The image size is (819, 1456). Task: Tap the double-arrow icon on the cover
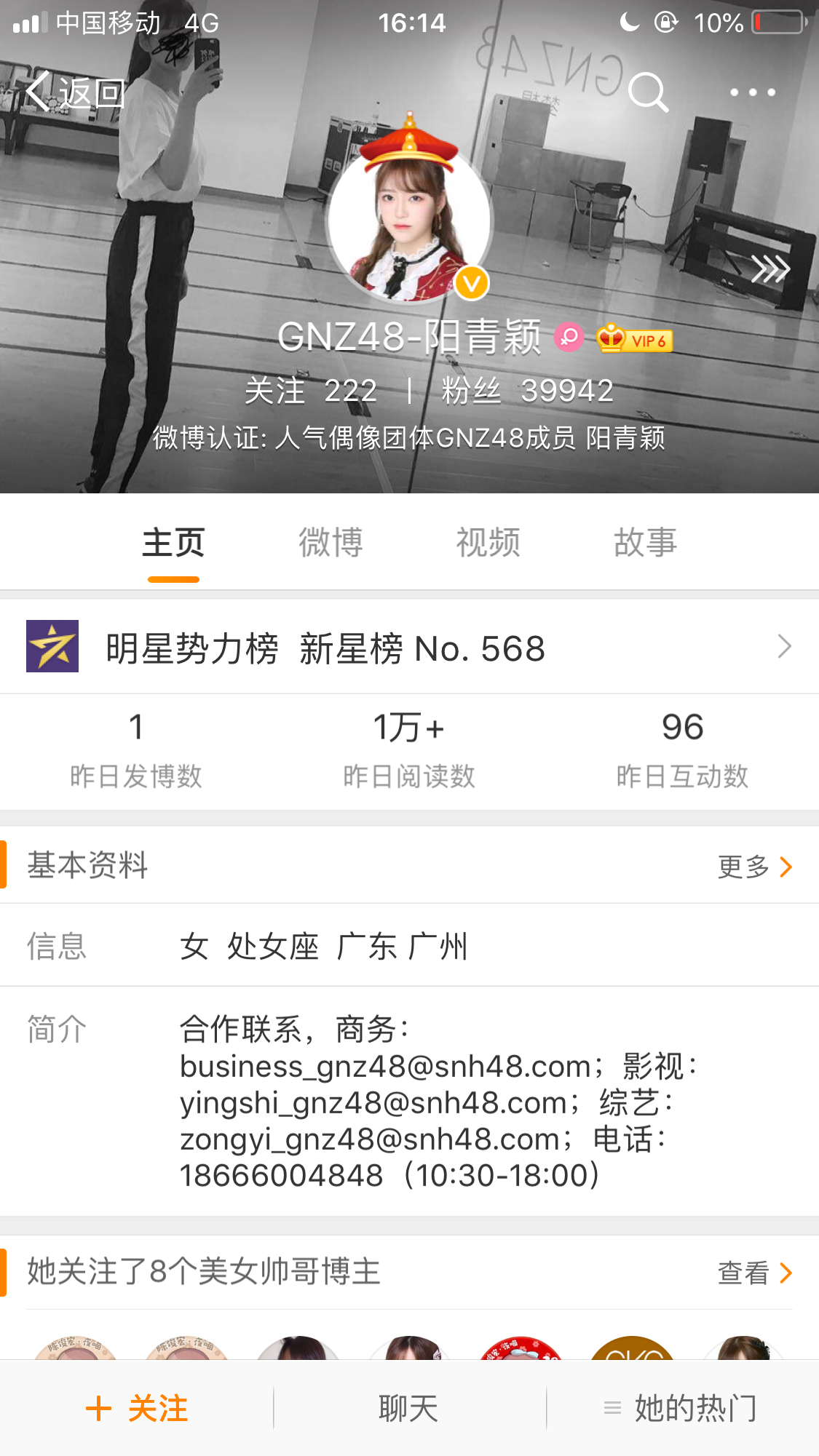click(x=770, y=269)
